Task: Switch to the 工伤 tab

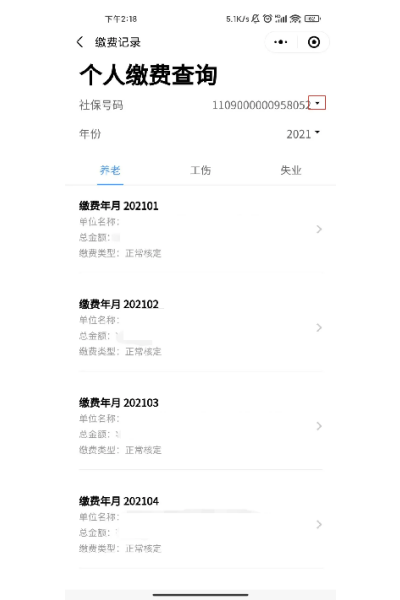Action: click(x=201, y=170)
